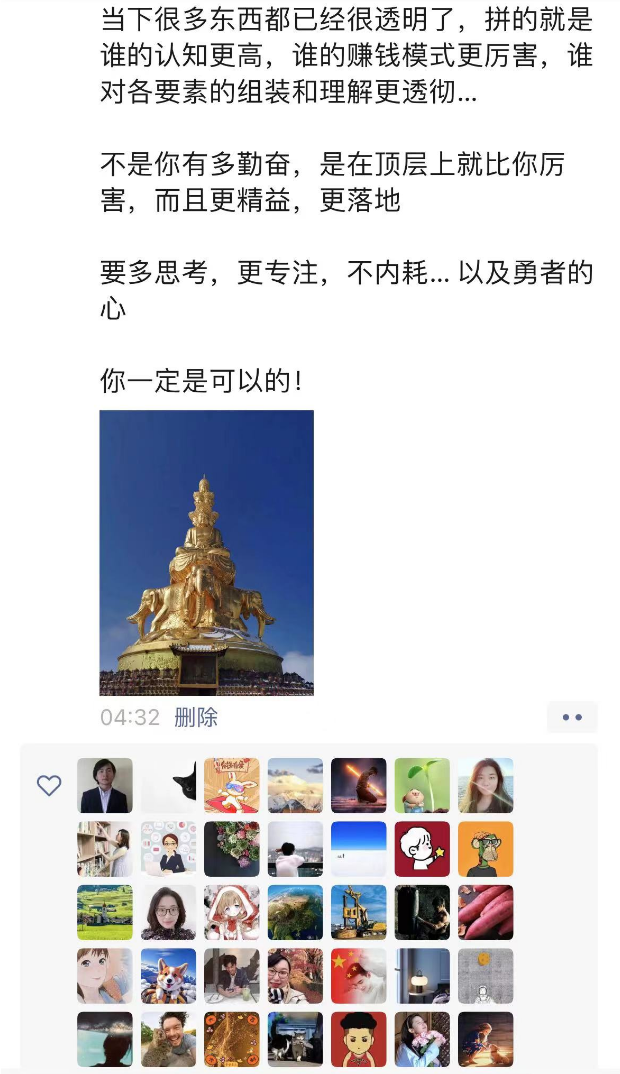The width and height of the screenshot is (620, 1074).
Task: View the red-hooded anime girl's profile
Action: 232,912
